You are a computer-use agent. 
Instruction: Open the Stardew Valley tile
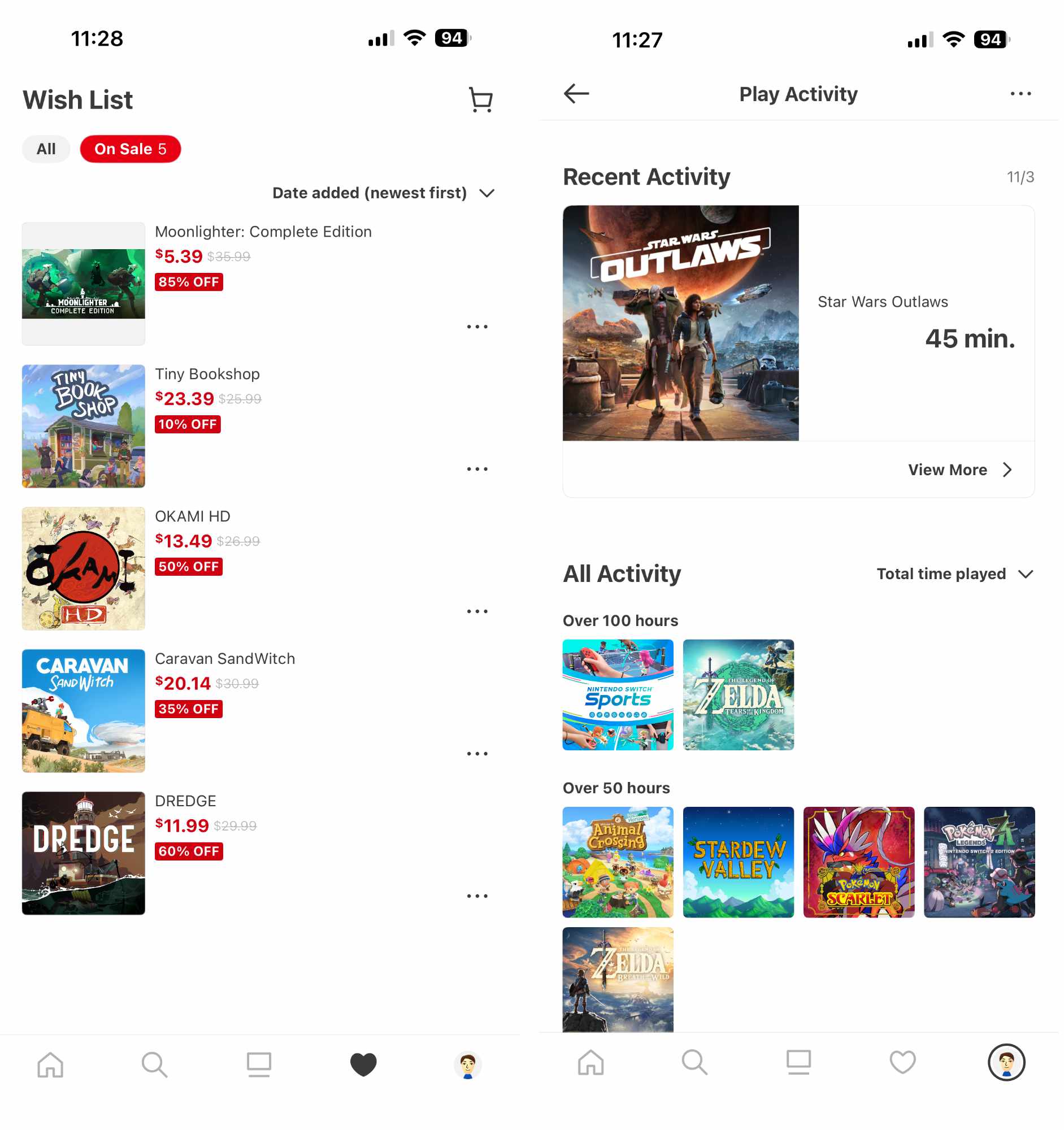click(x=739, y=862)
